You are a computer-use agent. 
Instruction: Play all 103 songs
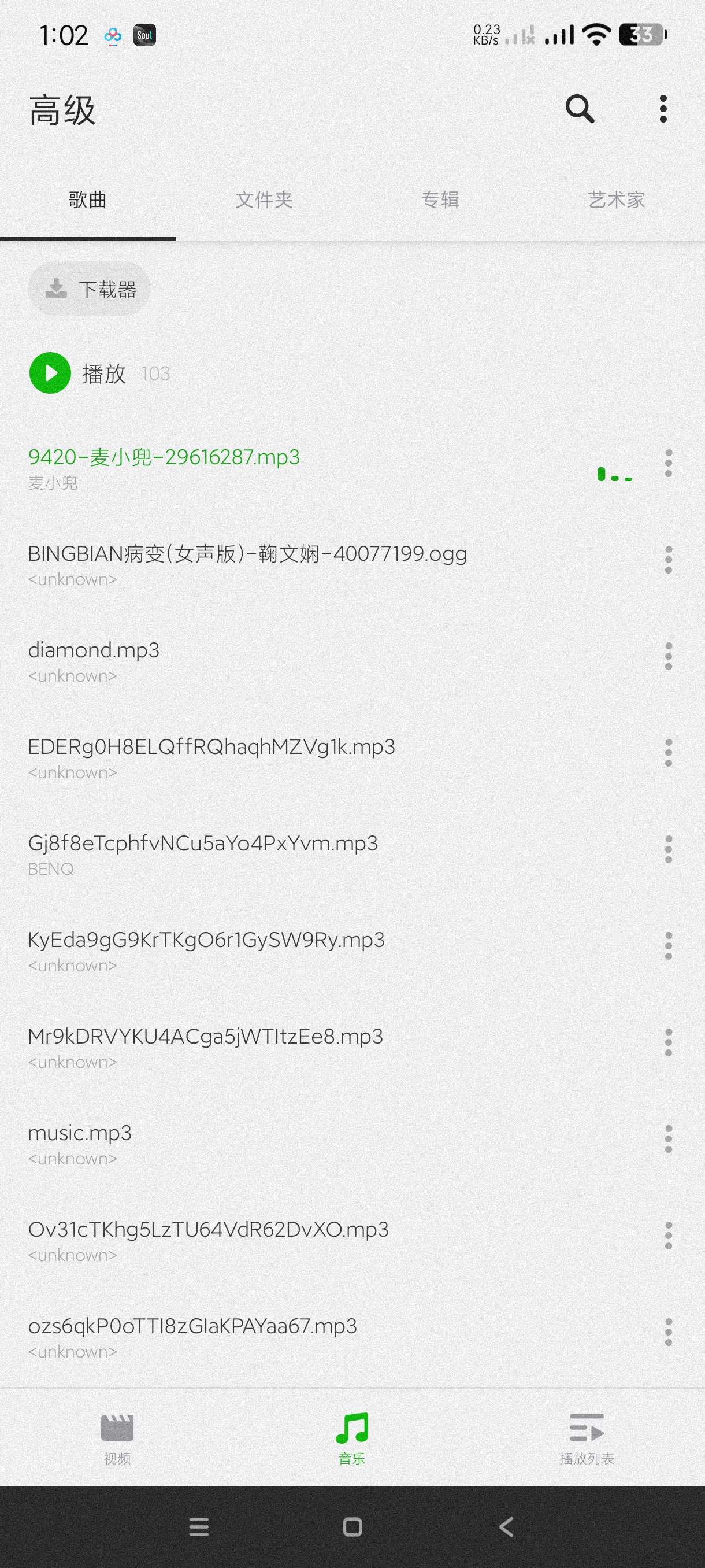coord(50,373)
